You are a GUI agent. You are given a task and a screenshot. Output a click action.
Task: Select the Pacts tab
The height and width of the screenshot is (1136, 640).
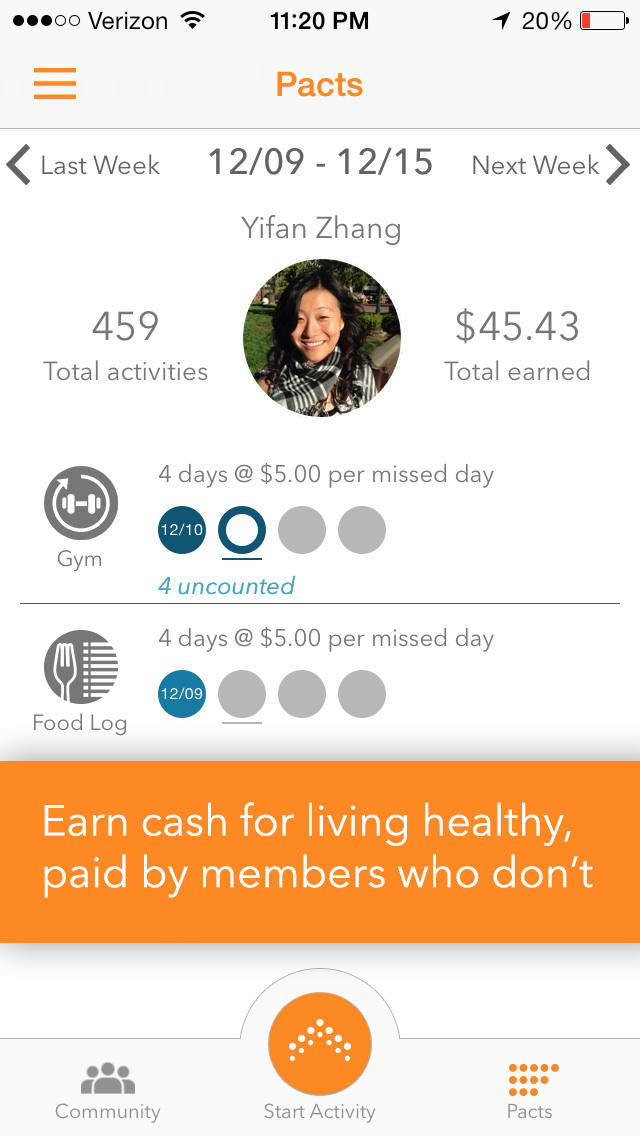pyautogui.click(x=533, y=1091)
